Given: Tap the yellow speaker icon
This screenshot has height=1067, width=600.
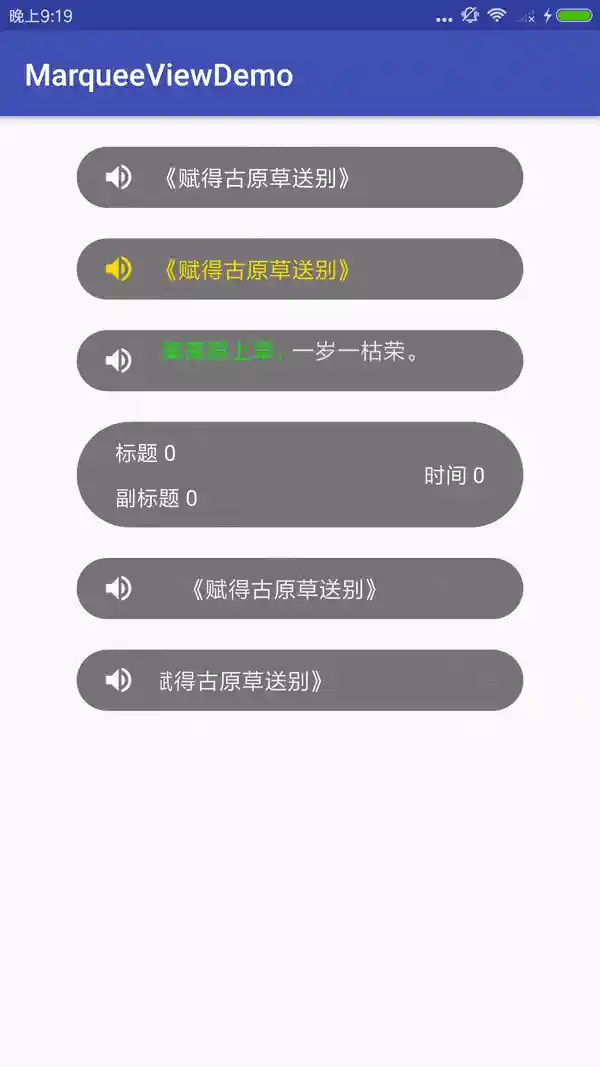Looking at the screenshot, I should [x=118, y=269].
